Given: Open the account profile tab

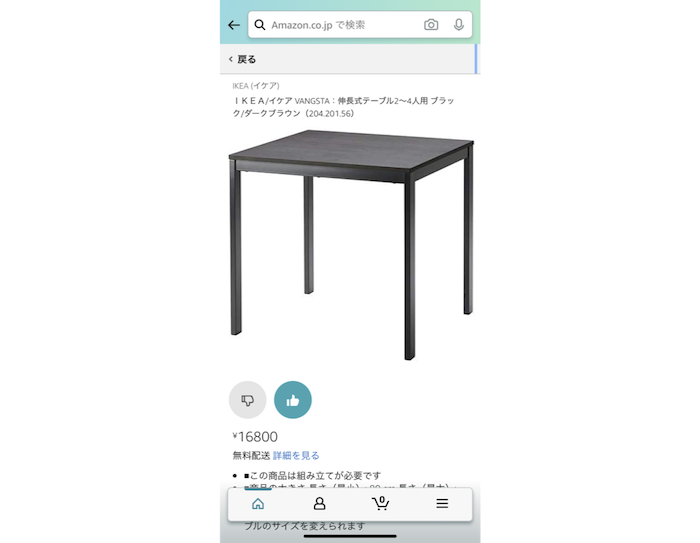Looking at the screenshot, I should point(319,504).
